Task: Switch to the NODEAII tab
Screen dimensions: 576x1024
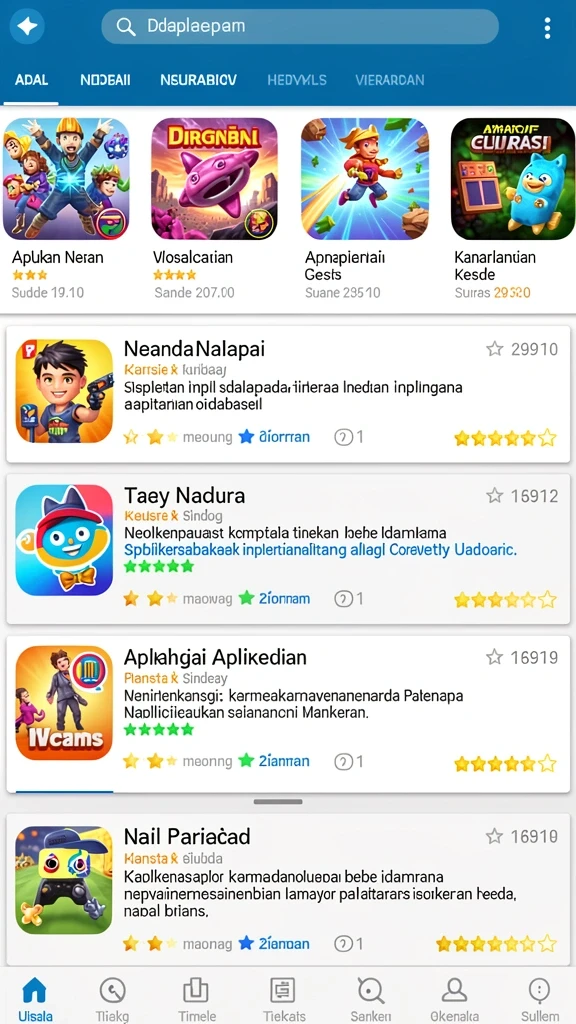Action: [x=105, y=80]
